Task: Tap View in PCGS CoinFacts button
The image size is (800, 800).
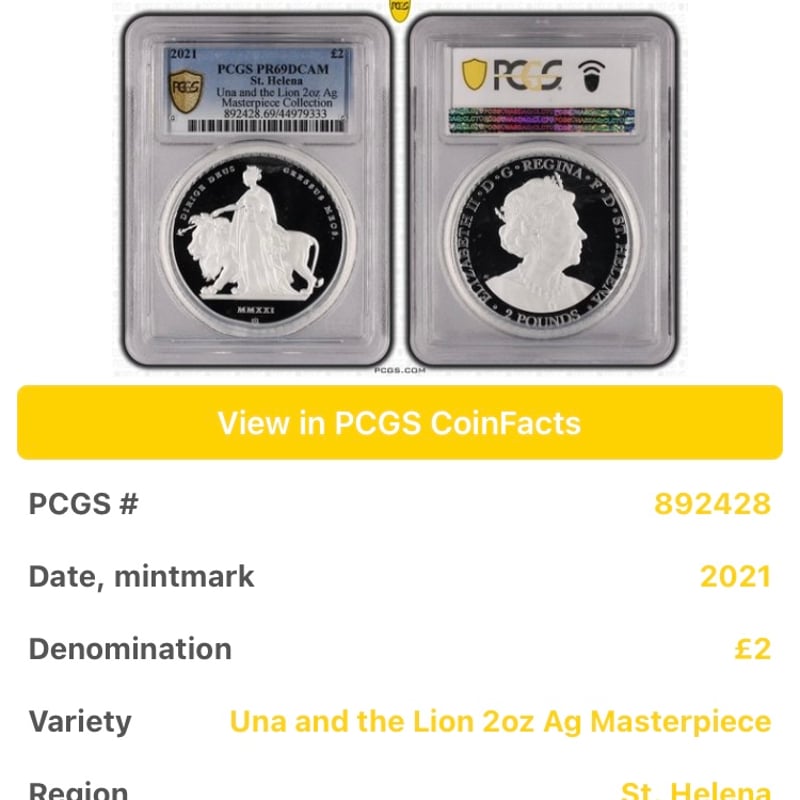Action: pyautogui.click(x=399, y=423)
